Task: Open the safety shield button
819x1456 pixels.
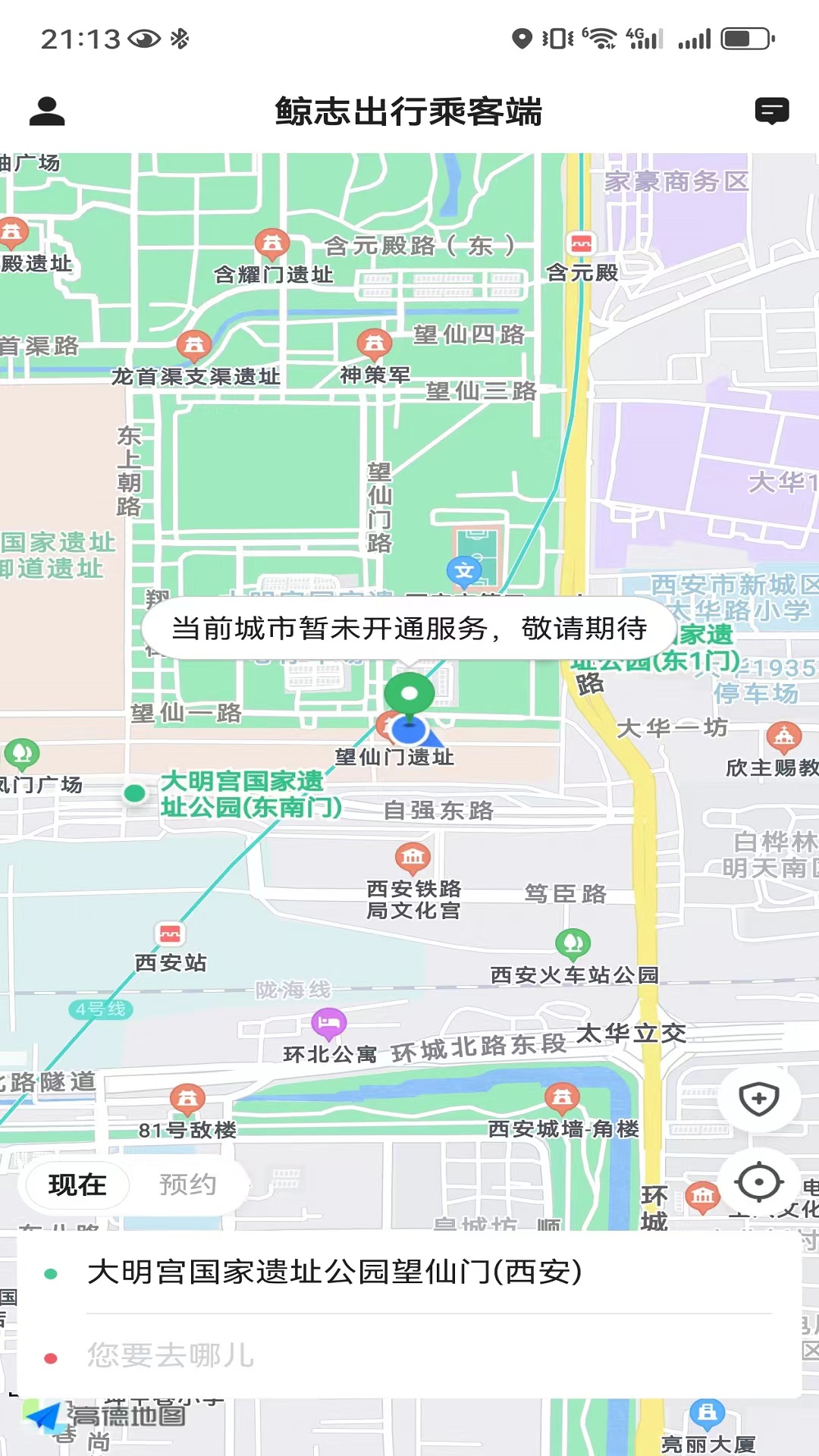Action: 759,1099
